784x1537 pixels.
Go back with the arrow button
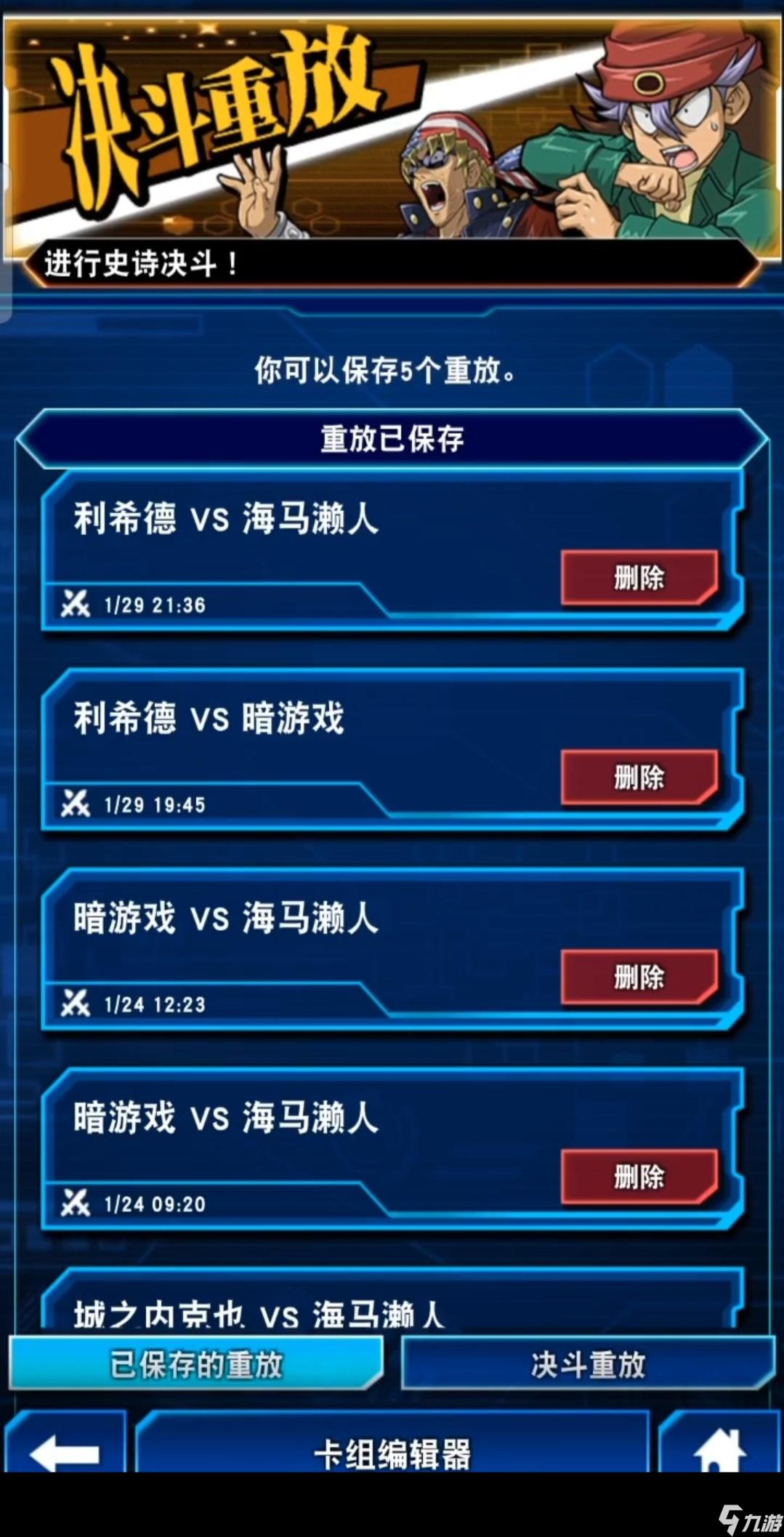65,1446
